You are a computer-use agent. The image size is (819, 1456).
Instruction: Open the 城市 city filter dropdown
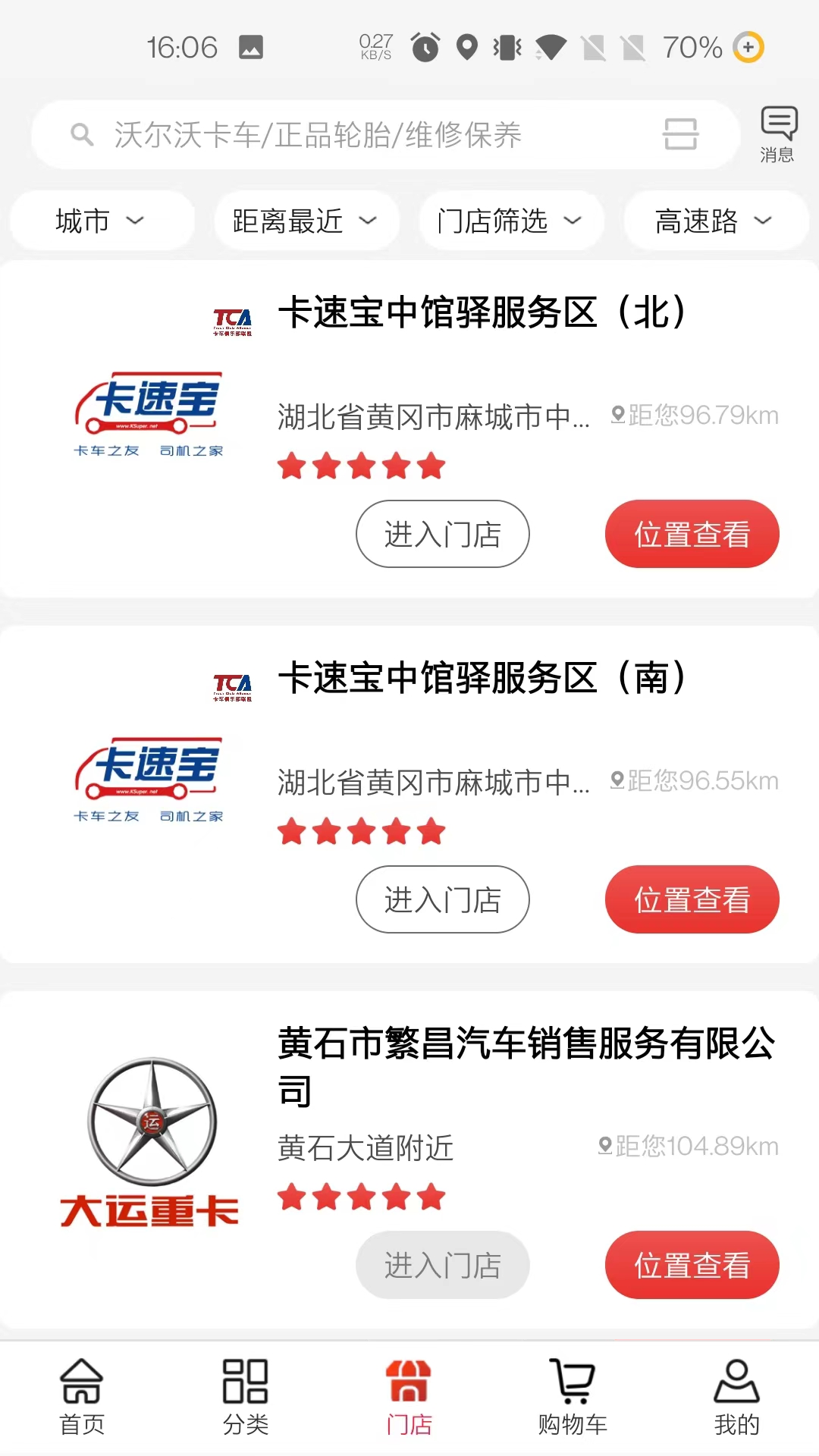click(101, 221)
